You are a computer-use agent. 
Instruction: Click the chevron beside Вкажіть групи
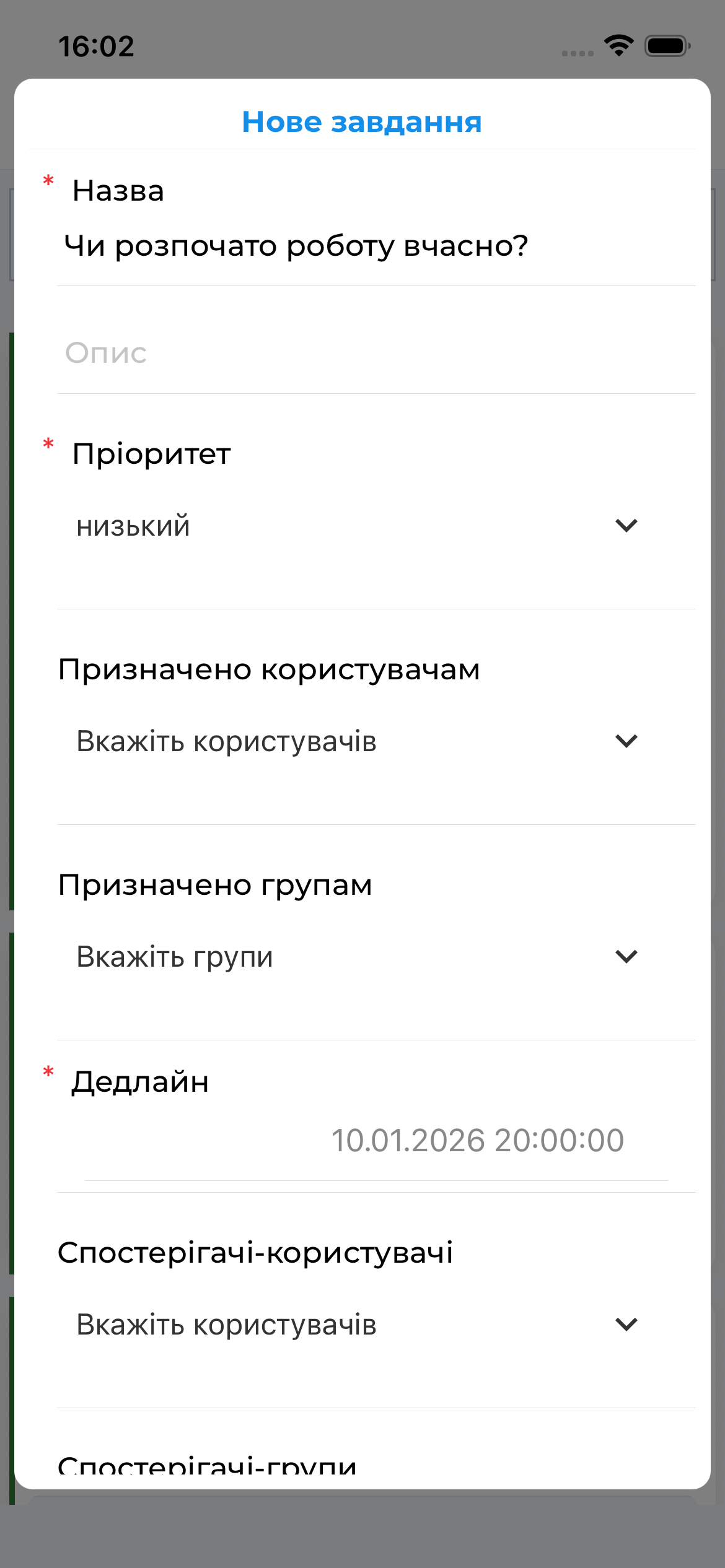(x=626, y=956)
